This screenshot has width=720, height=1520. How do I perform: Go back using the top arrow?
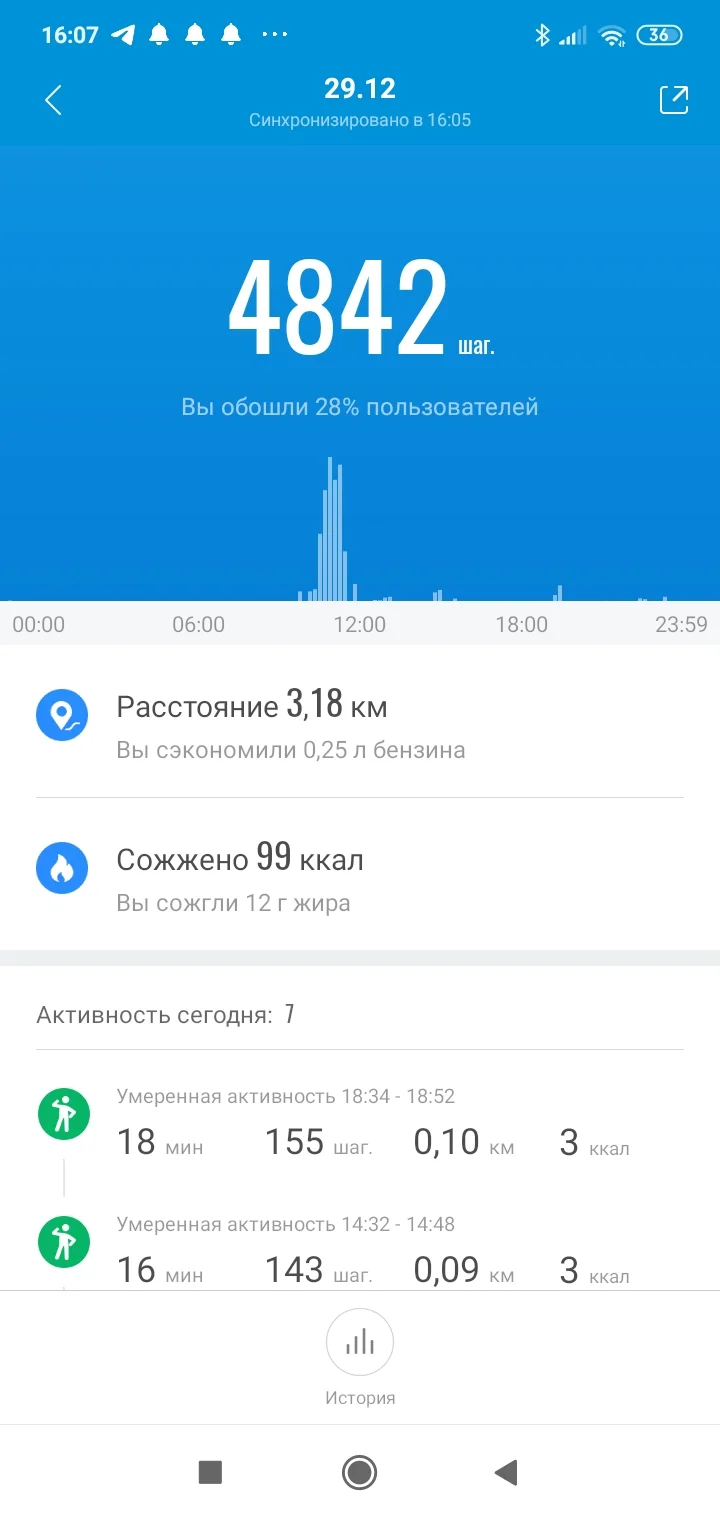pos(54,100)
